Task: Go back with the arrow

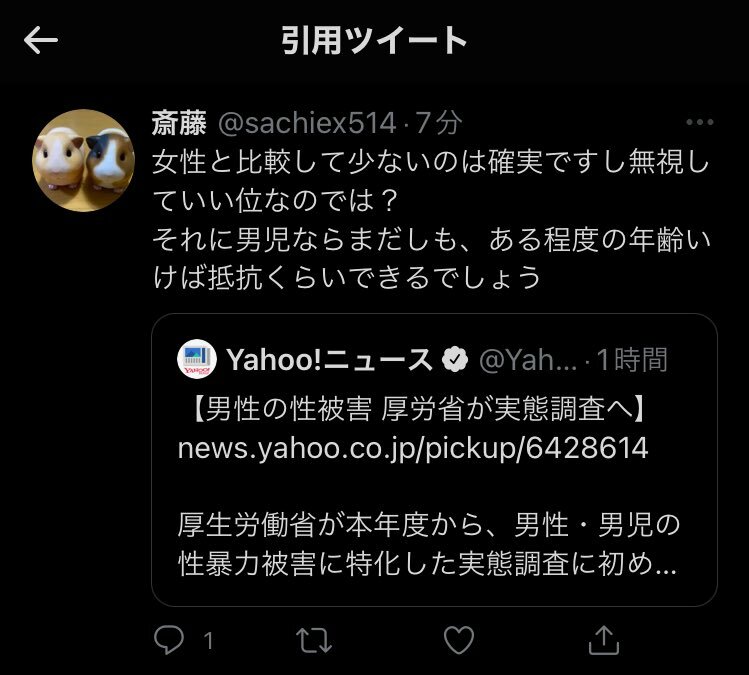Action: (x=42, y=40)
